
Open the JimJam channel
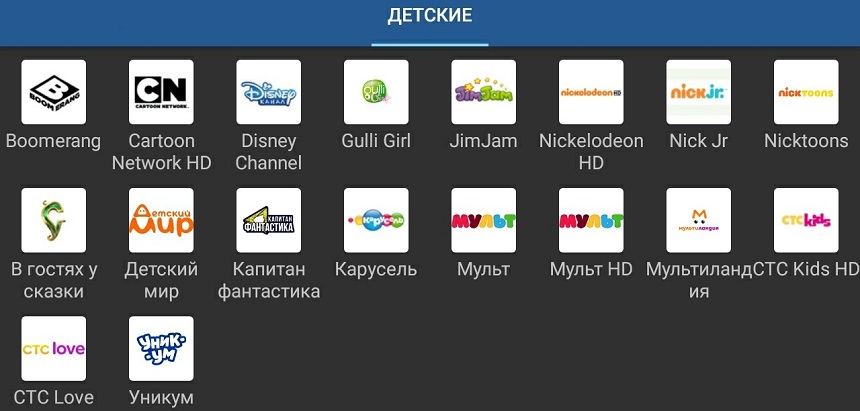tap(484, 93)
